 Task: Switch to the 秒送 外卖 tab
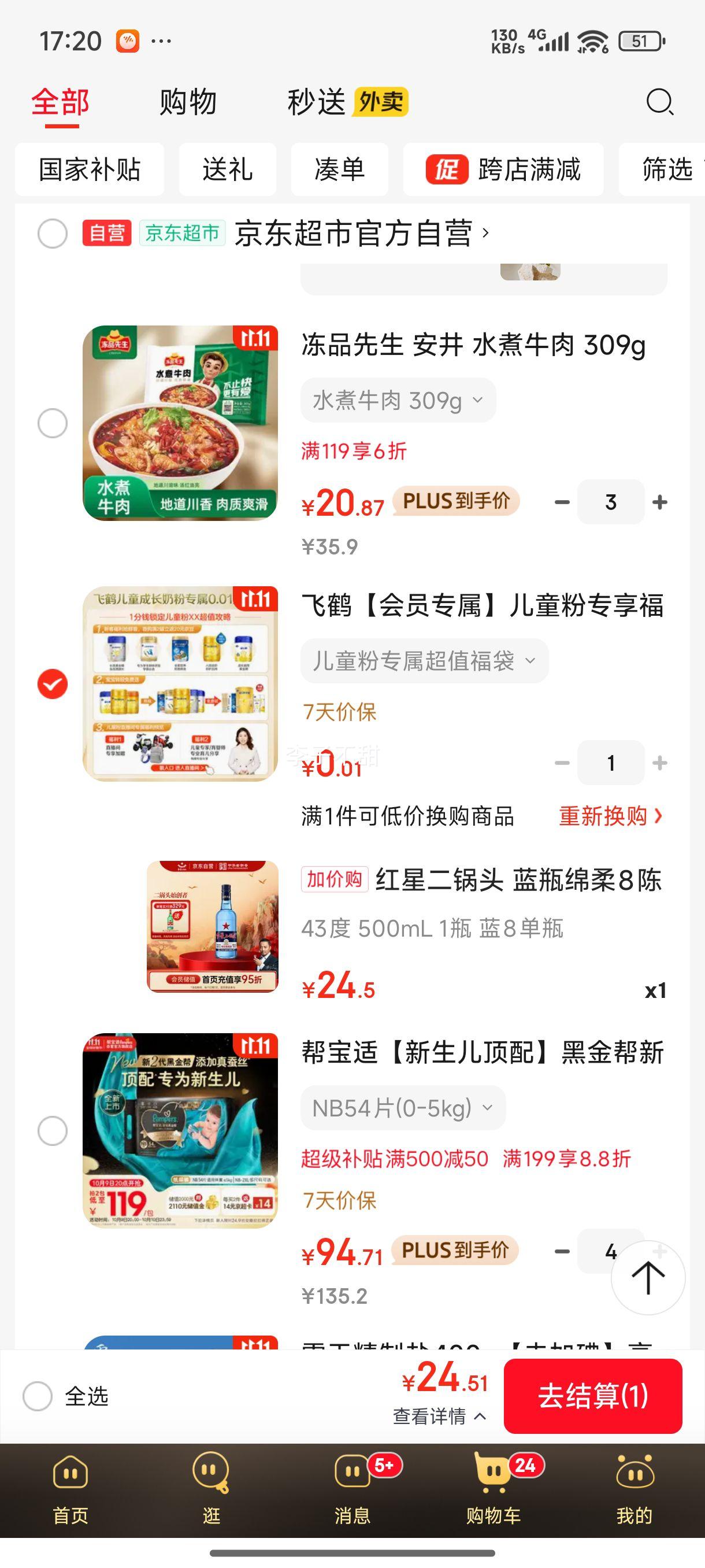click(347, 102)
